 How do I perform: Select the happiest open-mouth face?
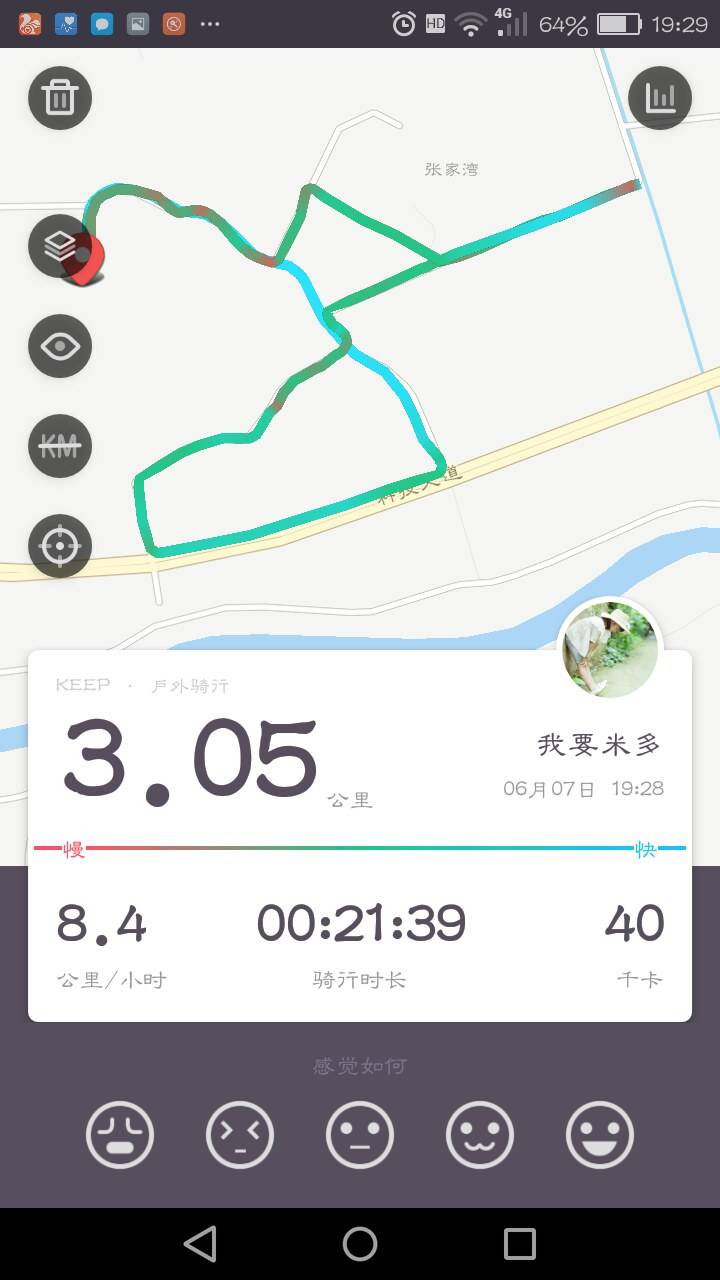click(x=600, y=1135)
